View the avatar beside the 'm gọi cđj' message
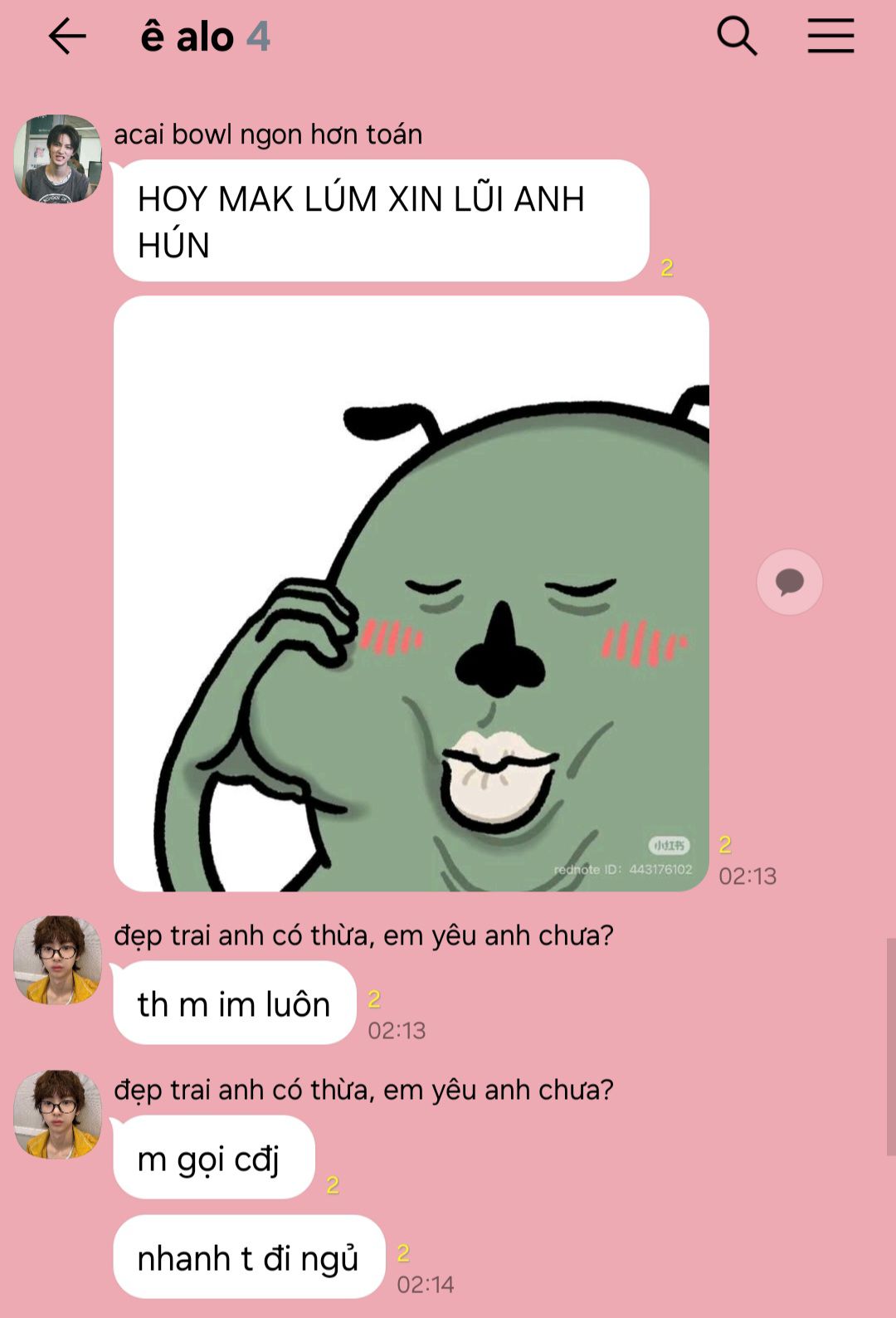Screen dimensions: 896x1318 (x=57, y=1114)
